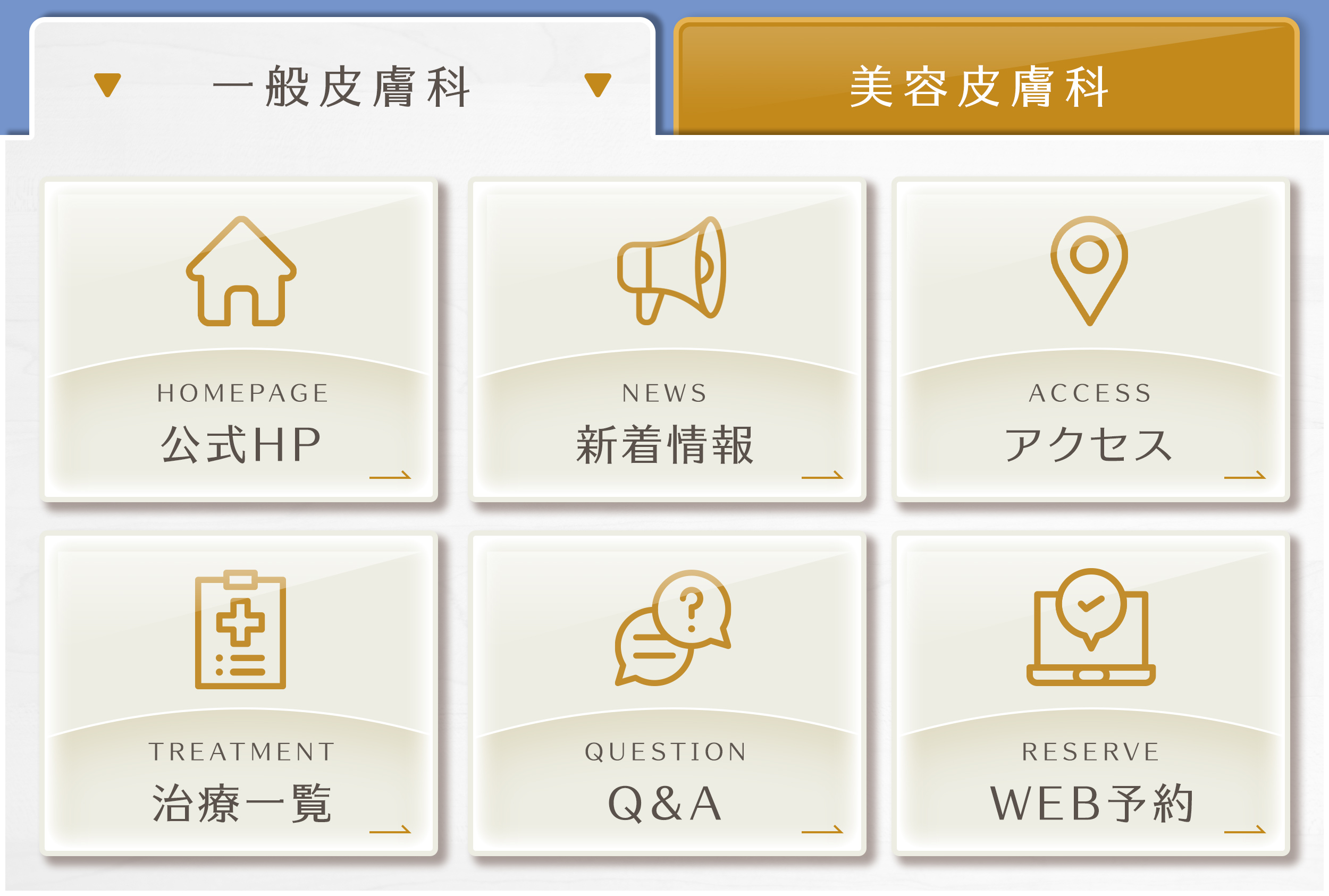View 新着情報 news updates
The image size is (1329, 896).
[667, 340]
